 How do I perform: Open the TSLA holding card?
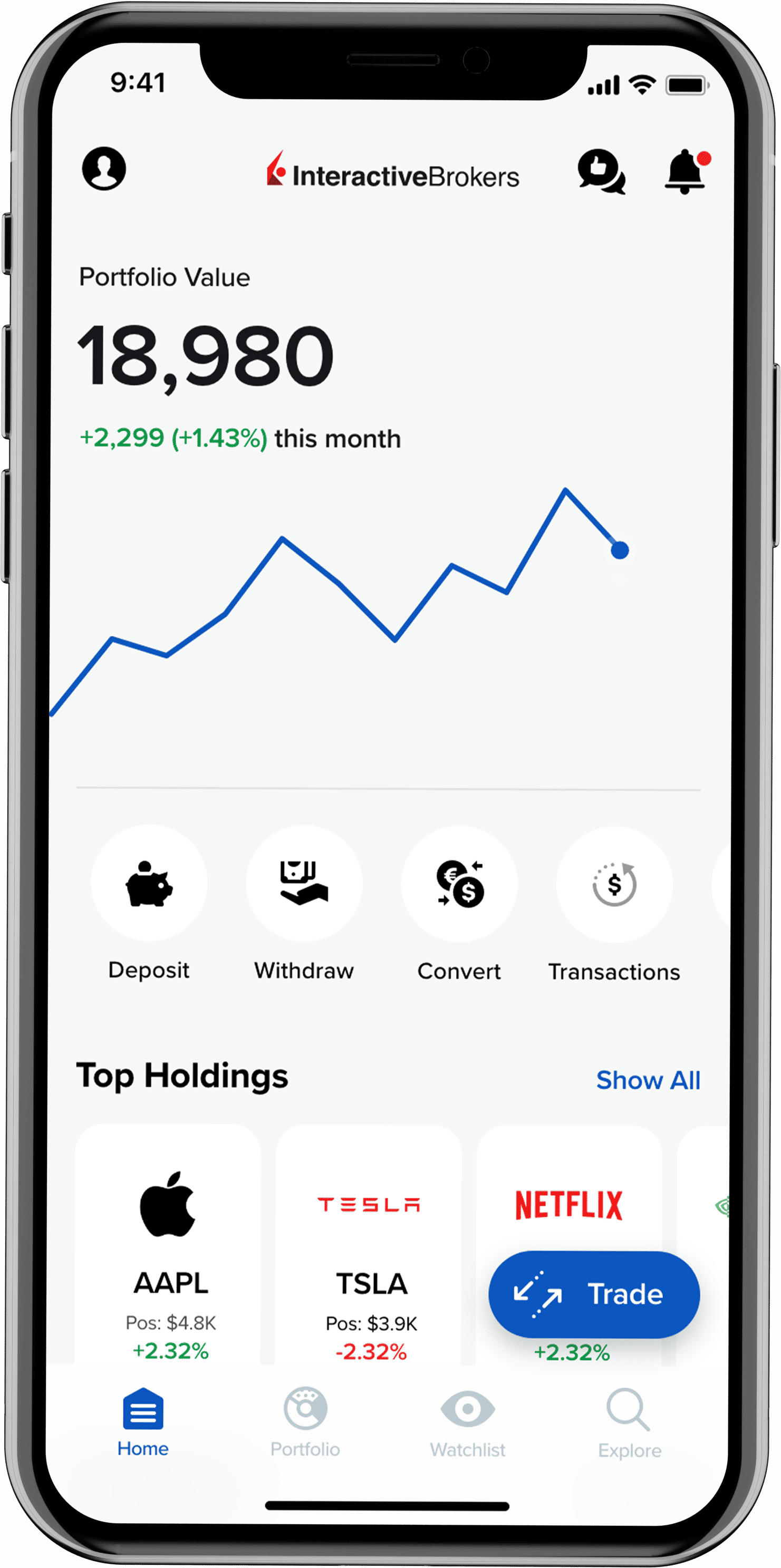pos(369,1242)
